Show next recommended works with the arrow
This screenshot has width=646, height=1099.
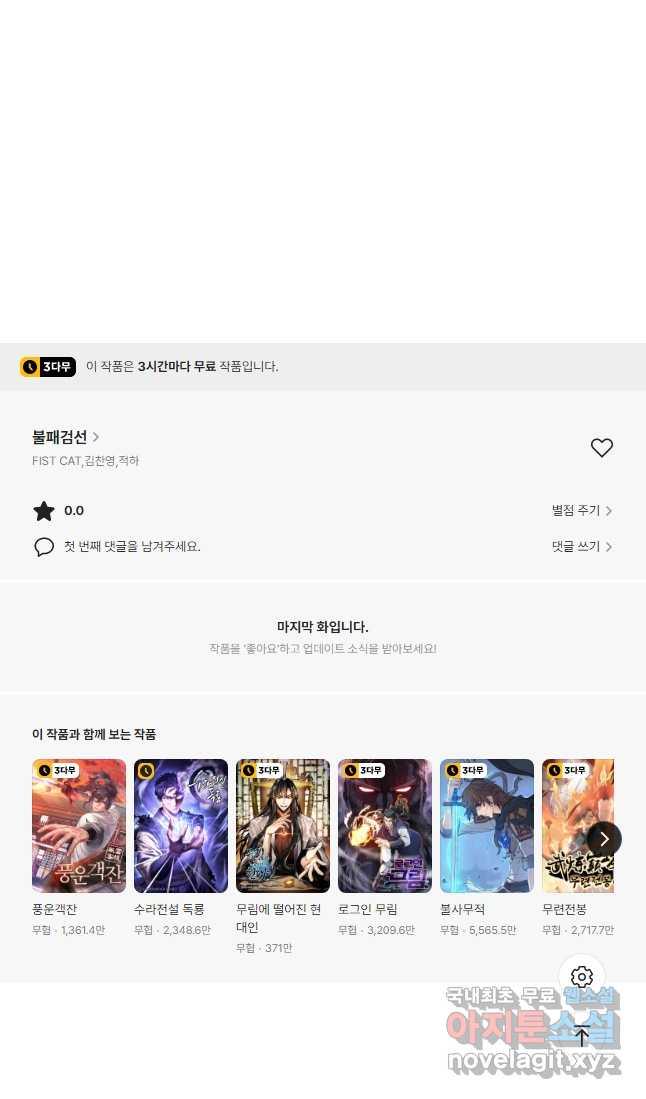pyautogui.click(x=604, y=839)
